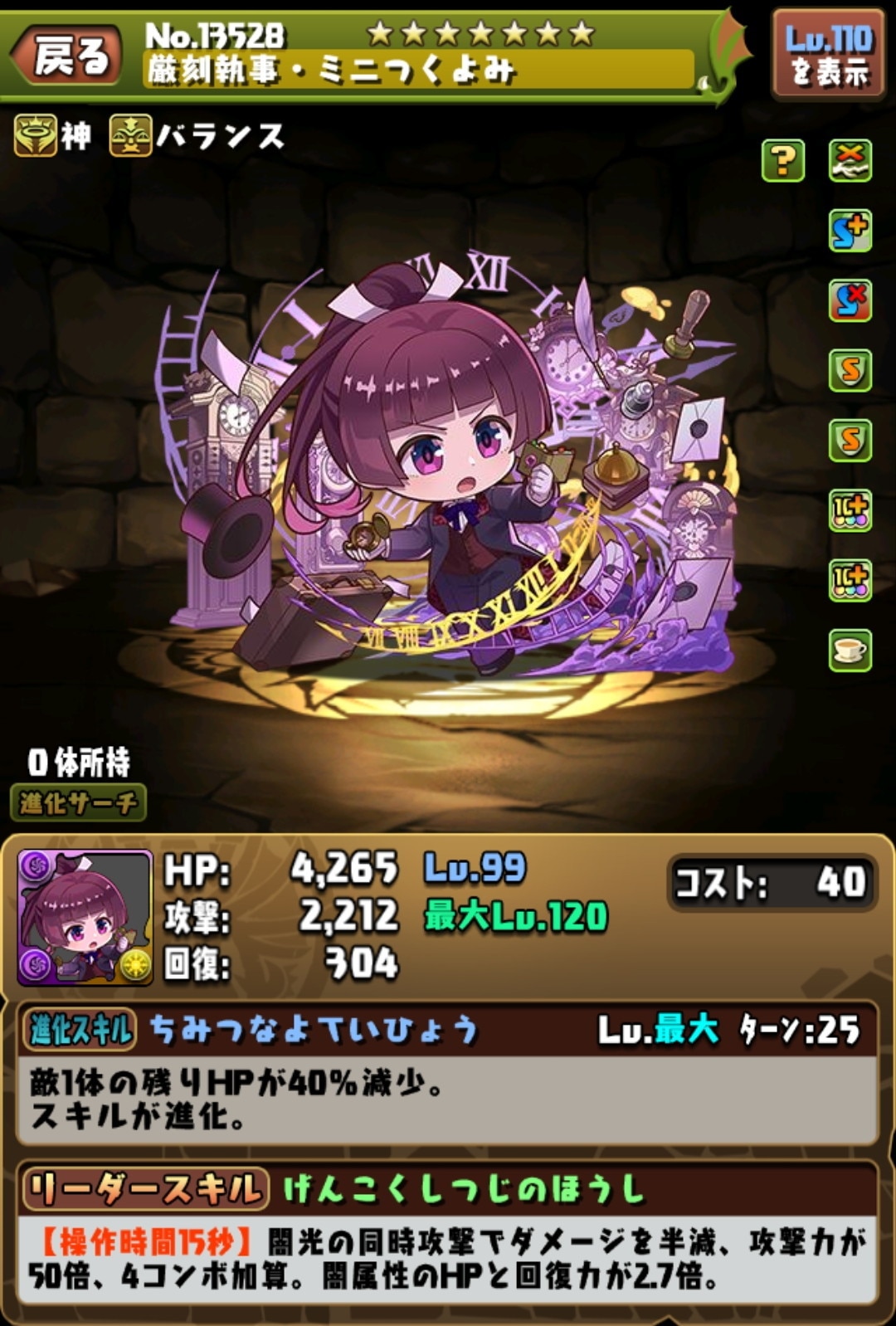Go back with the 戻る button
The image size is (896, 1326).
click(68, 56)
